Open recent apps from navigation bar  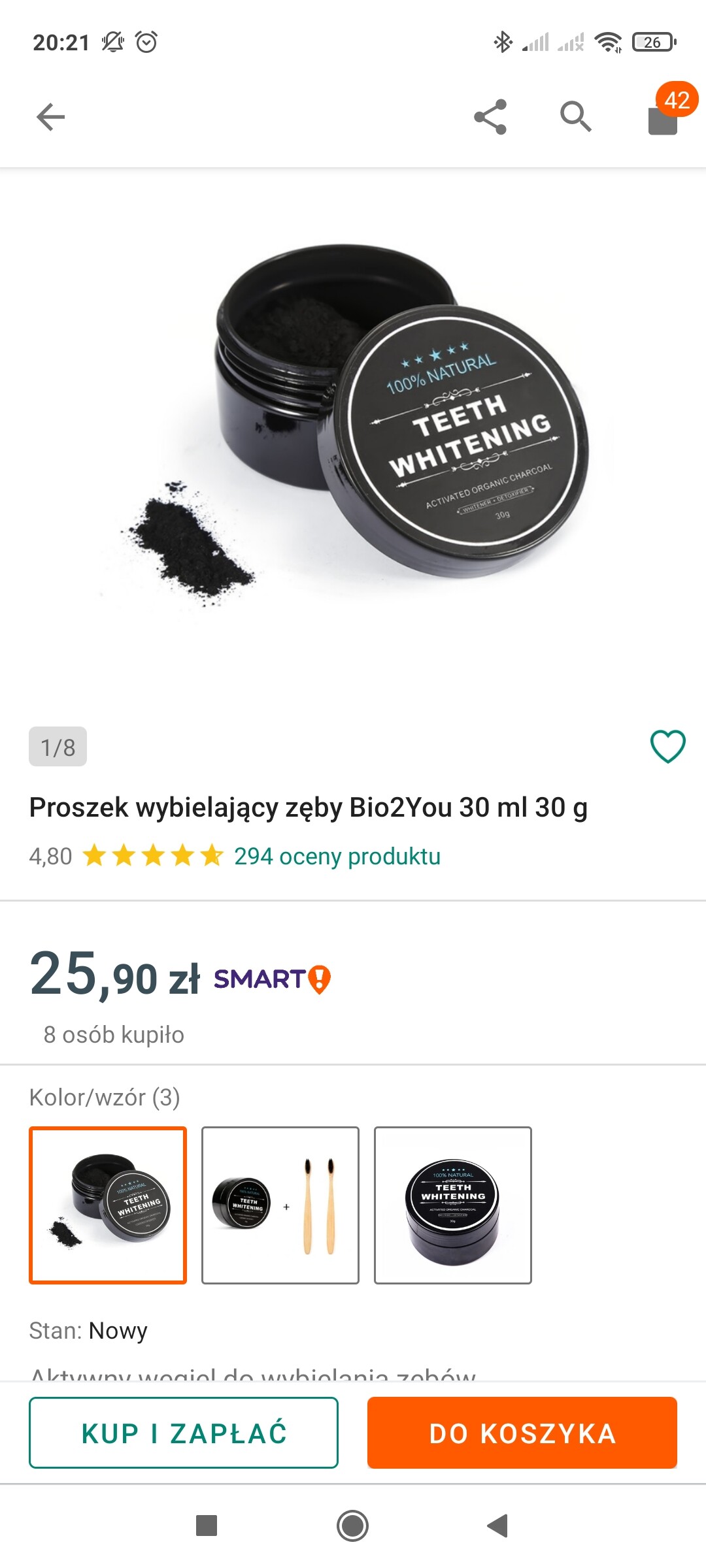[x=207, y=1526]
